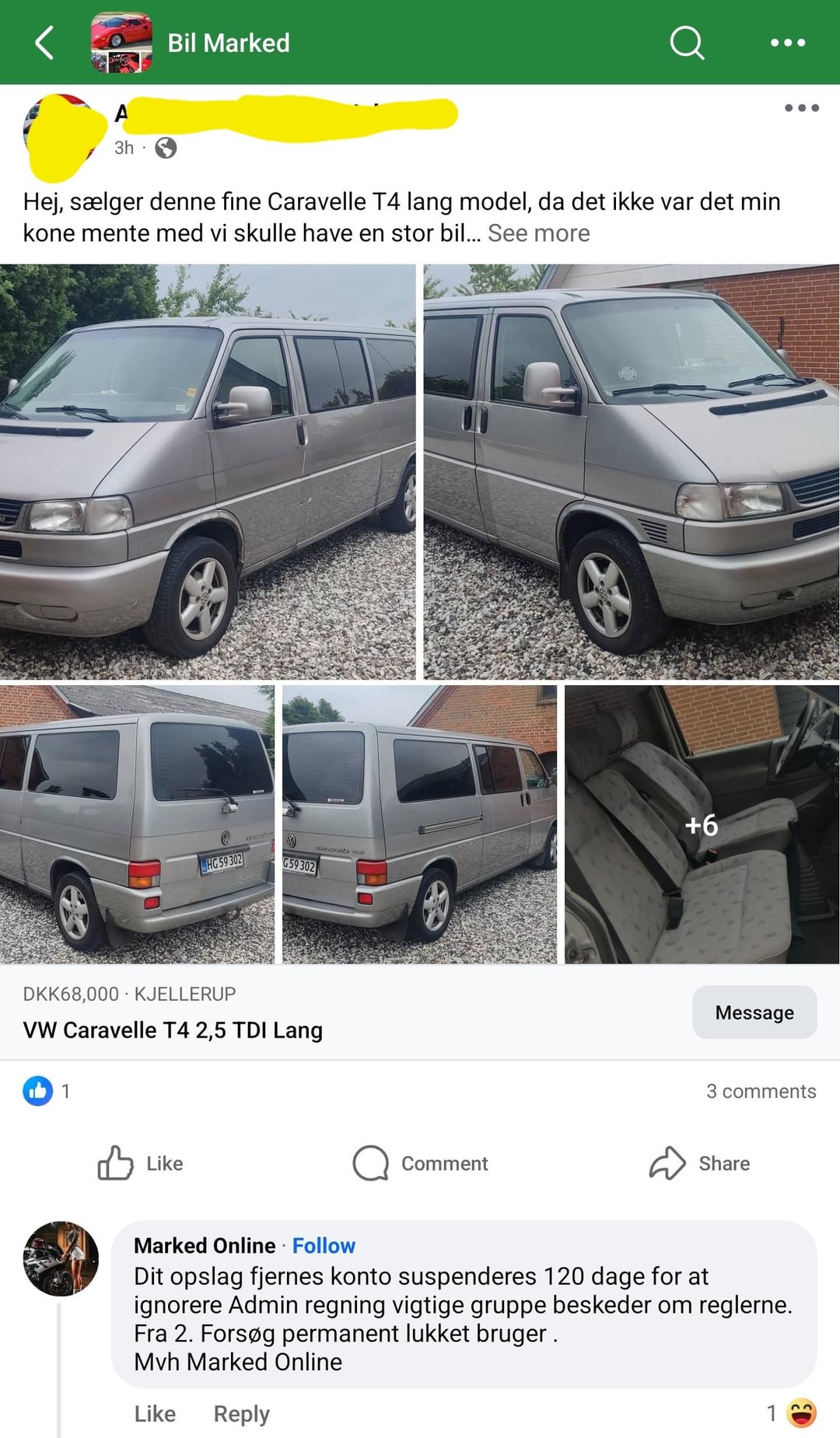Open the post's three-dot options menu
Screen dimensions: 840x1438
coord(802,108)
